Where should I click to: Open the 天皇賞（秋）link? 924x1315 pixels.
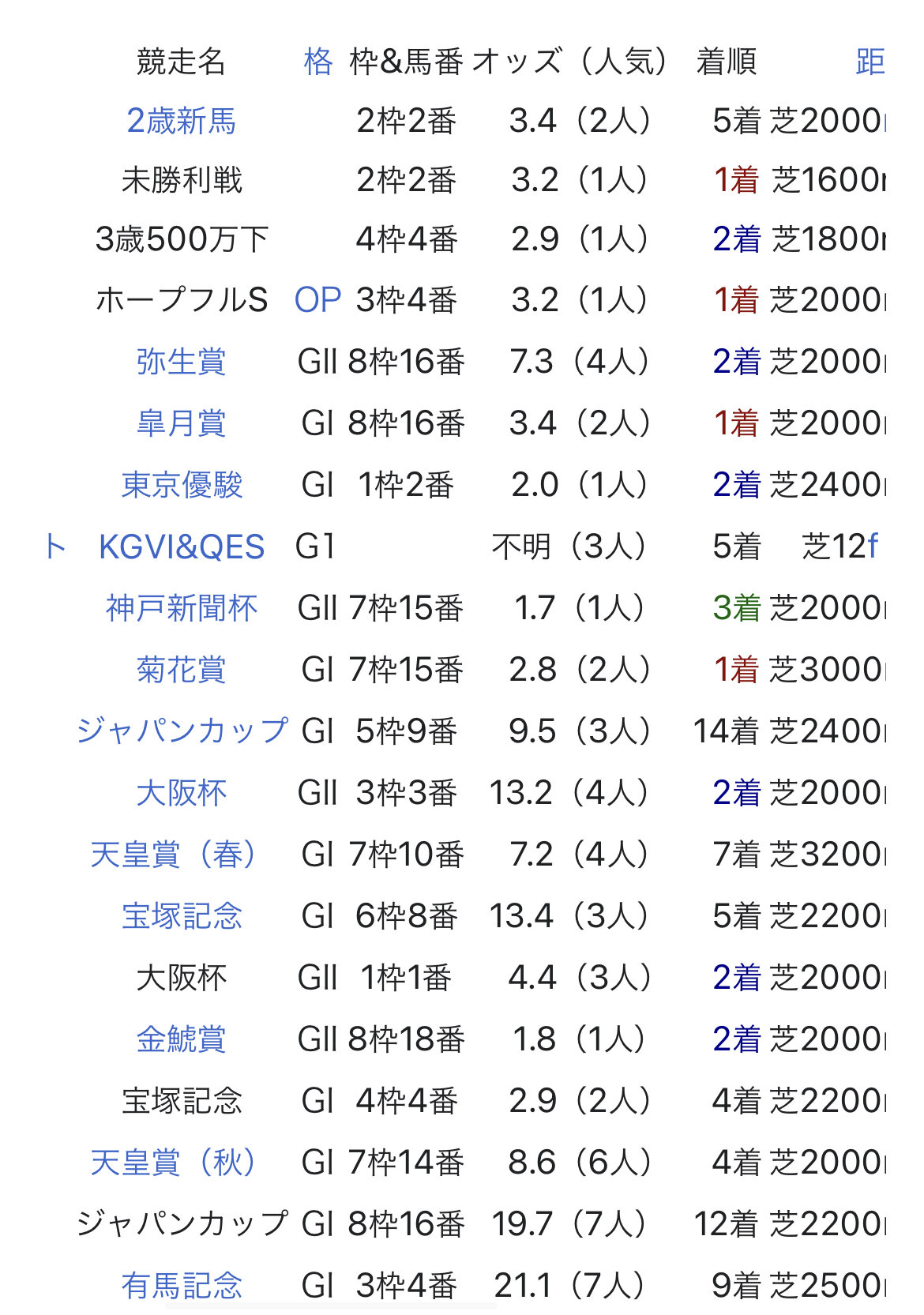click(x=173, y=1163)
